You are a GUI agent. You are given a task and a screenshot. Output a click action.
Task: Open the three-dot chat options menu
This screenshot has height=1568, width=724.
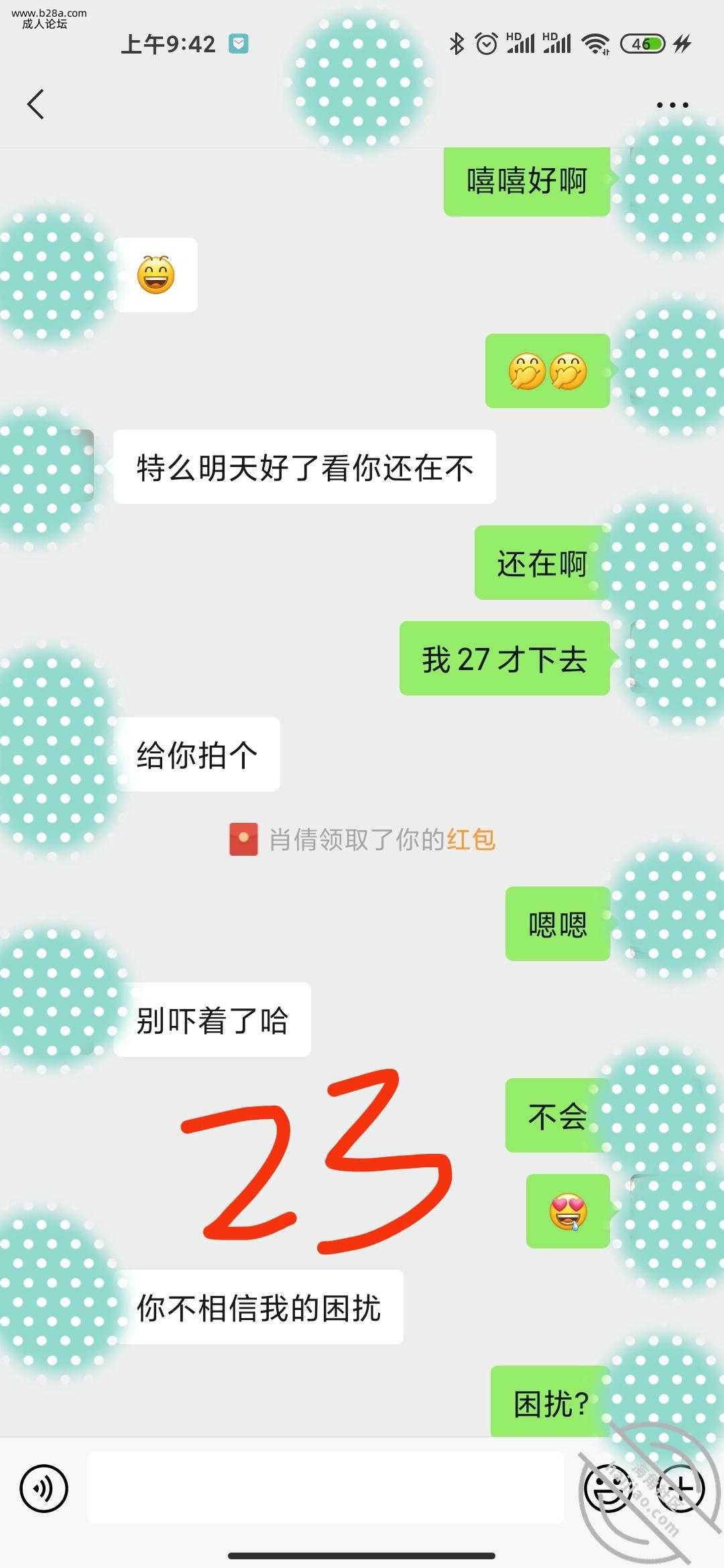coord(672,105)
